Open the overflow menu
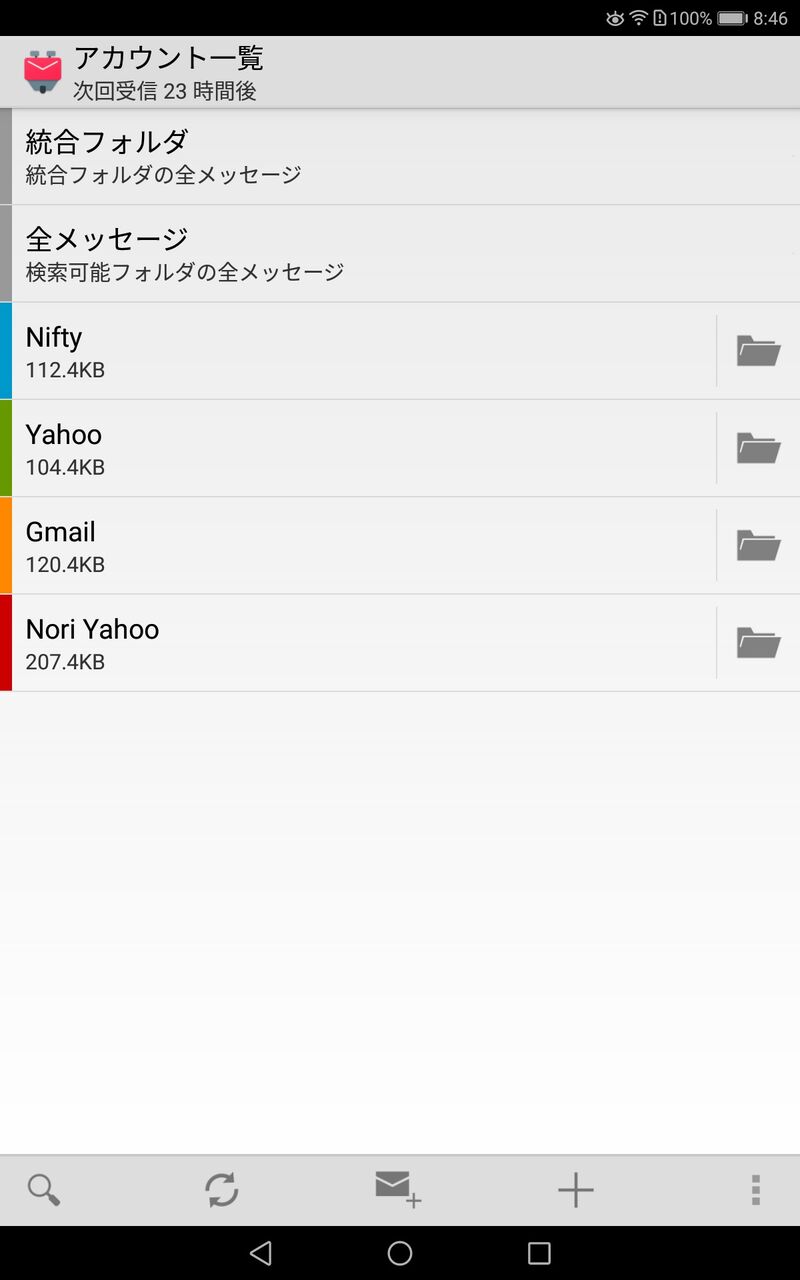The image size is (800, 1280). tap(755, 1190)
